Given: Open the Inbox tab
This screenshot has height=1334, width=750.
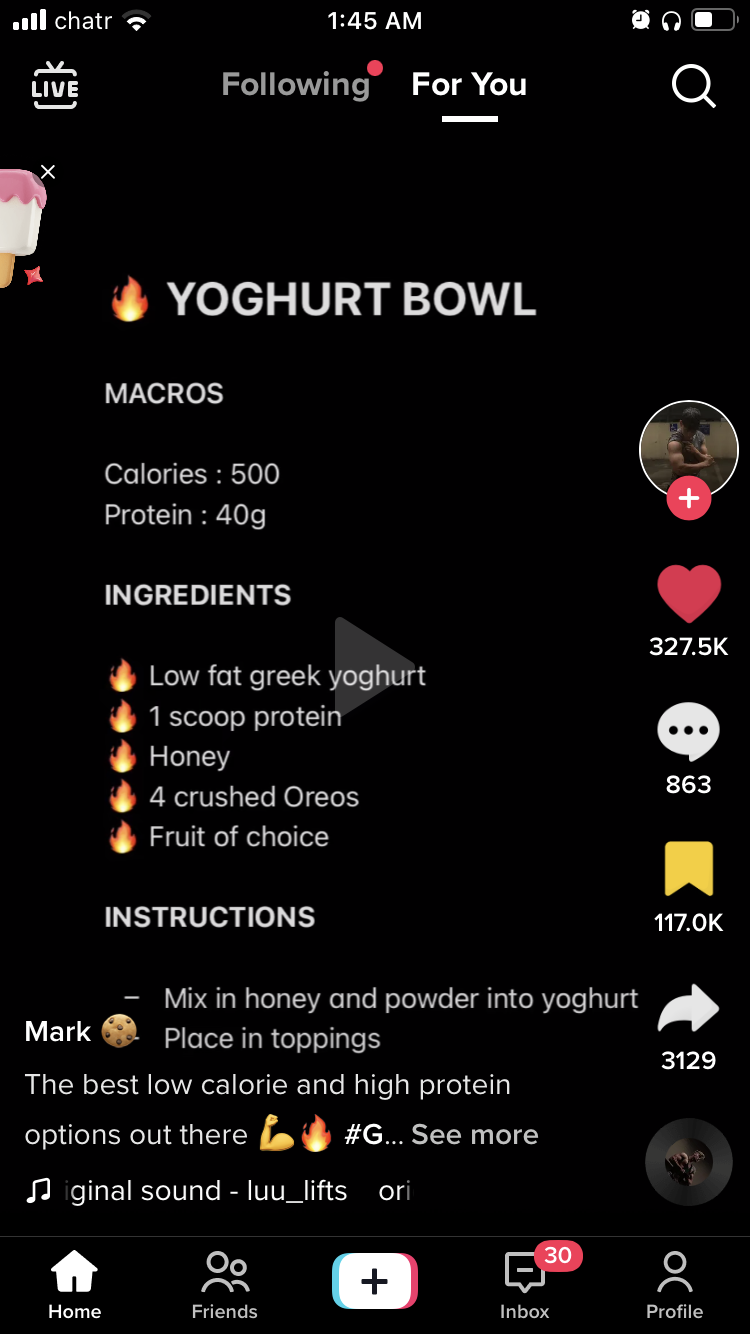Looking at the screenshot, I should coord(525,1285).
